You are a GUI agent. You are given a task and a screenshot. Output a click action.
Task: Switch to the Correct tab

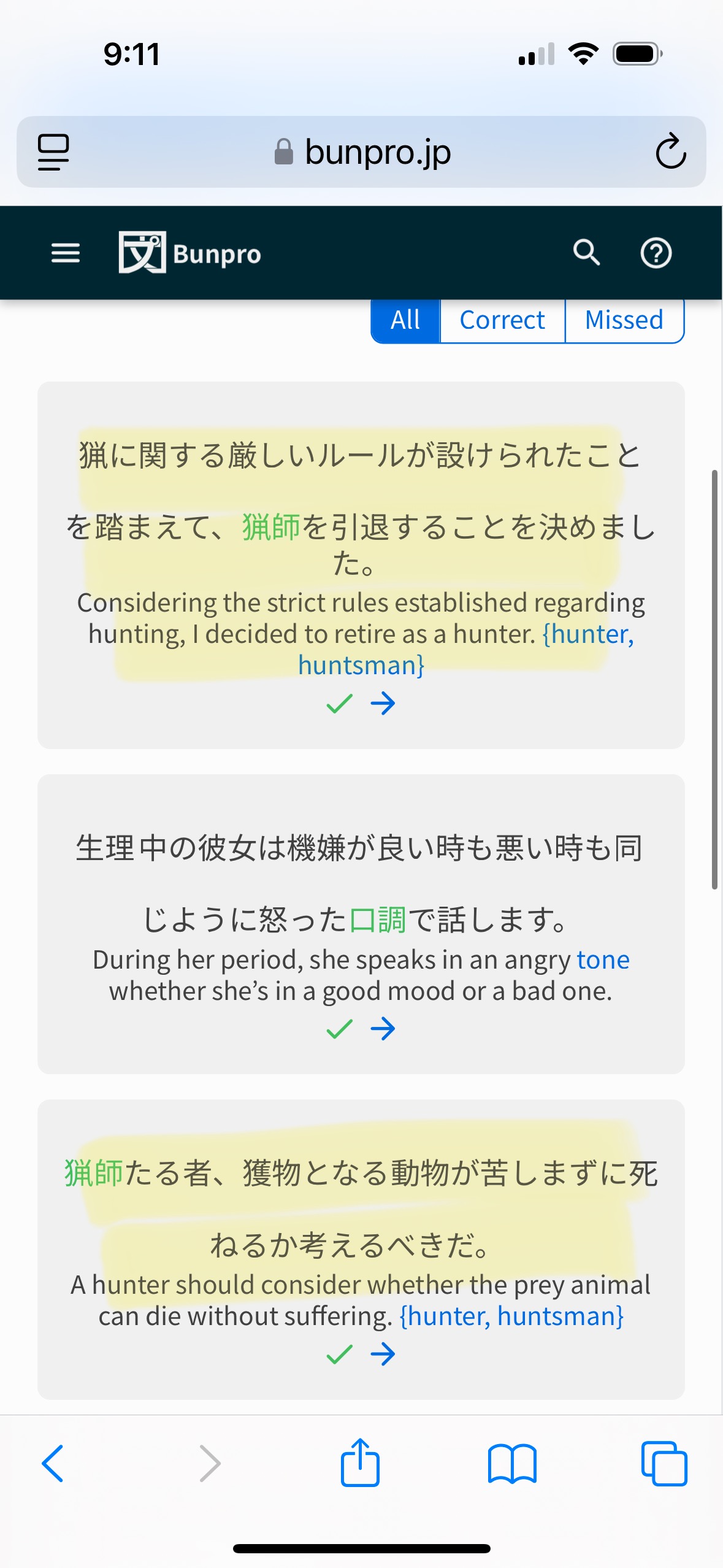(502, 320)
